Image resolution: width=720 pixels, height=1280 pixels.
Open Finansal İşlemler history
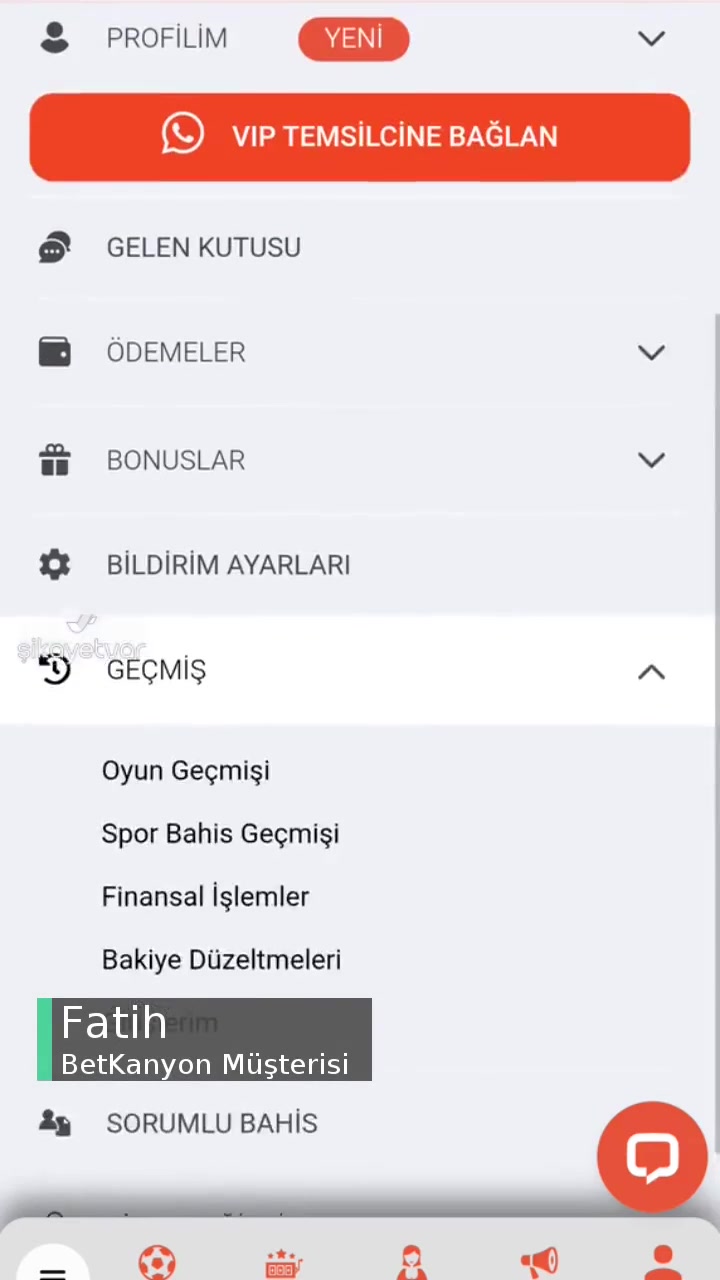[x=205, y=896]
